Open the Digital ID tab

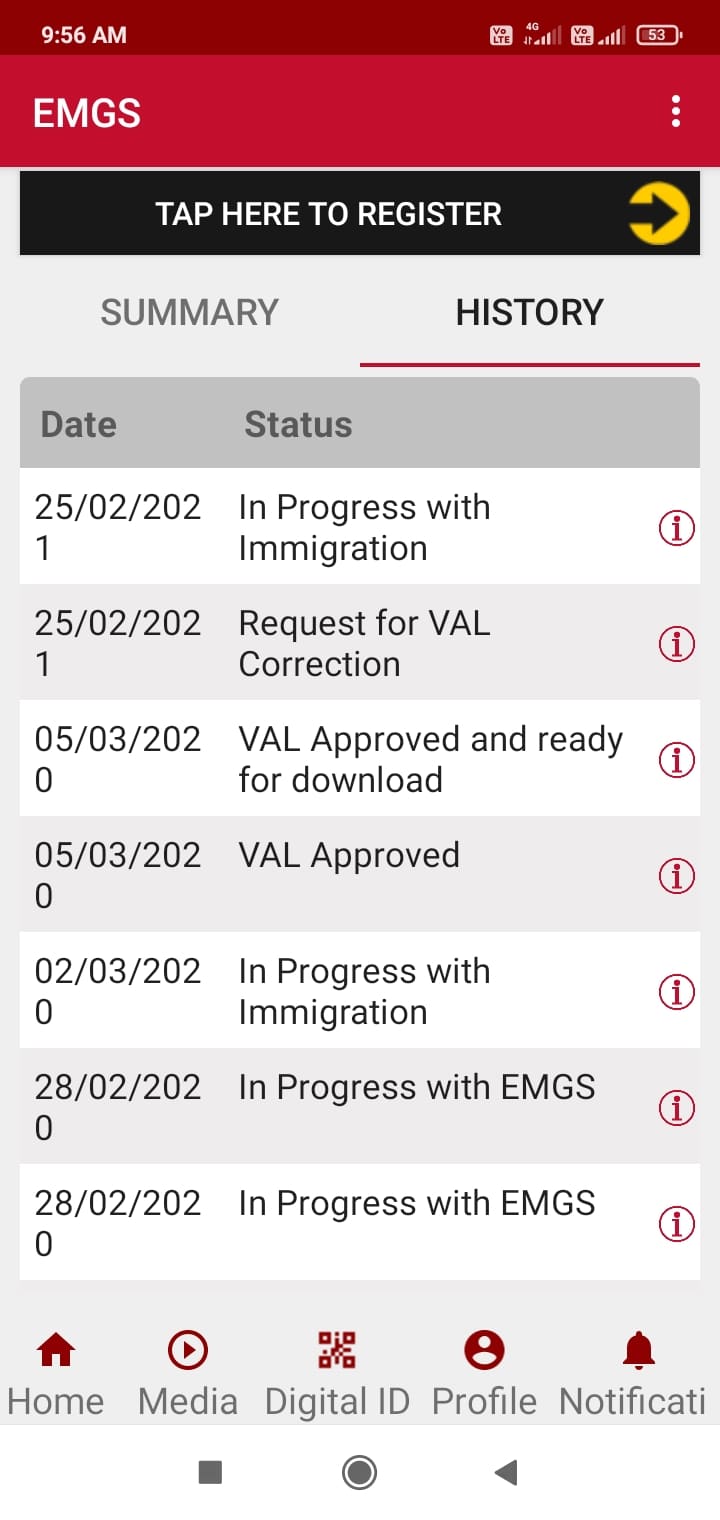coord(337,1373)
